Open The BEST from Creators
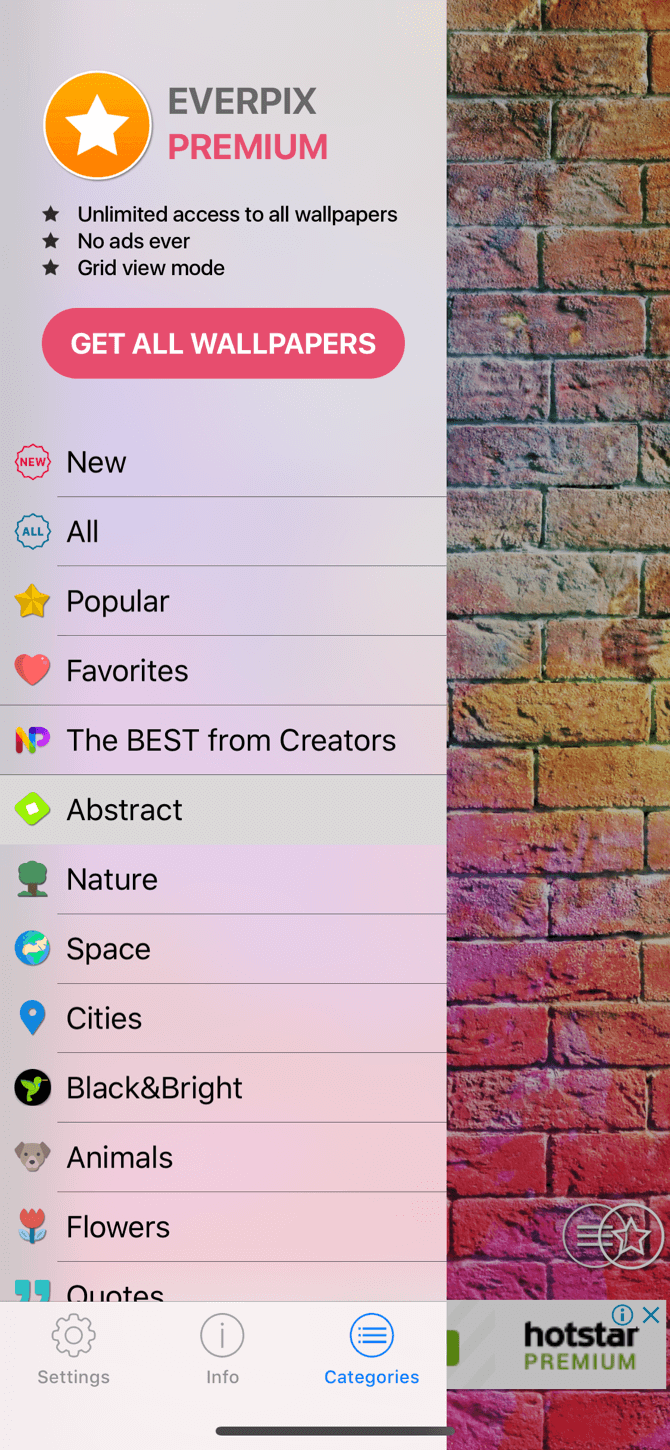Screen dimensions: 670x1450 pyautogui.click(x=223, y=740)
